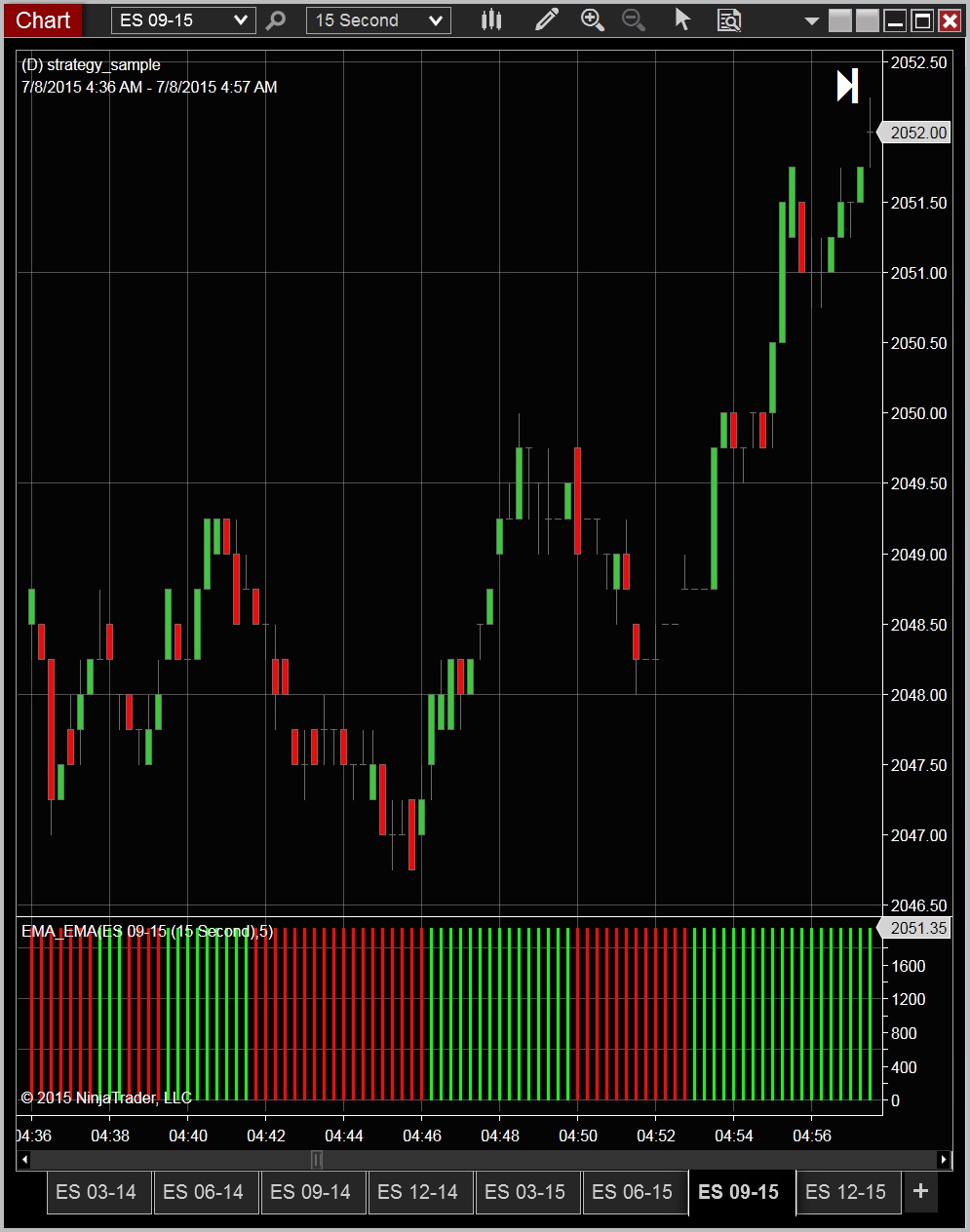Switch to the ES 03-14 tab
The height and width of the screenshot is (1232, 970).
coord(97,1192)
